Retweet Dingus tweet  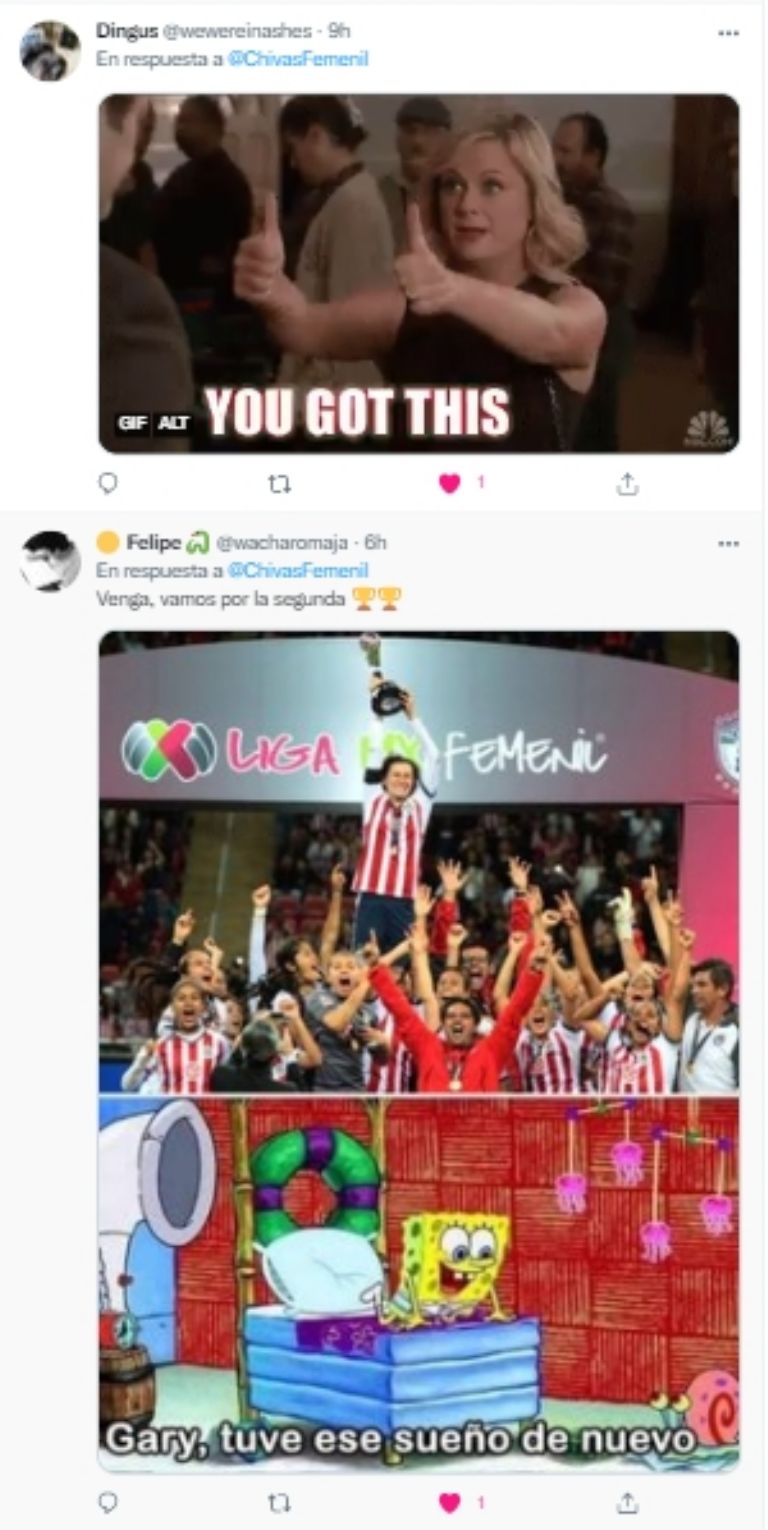pos(280,484)
